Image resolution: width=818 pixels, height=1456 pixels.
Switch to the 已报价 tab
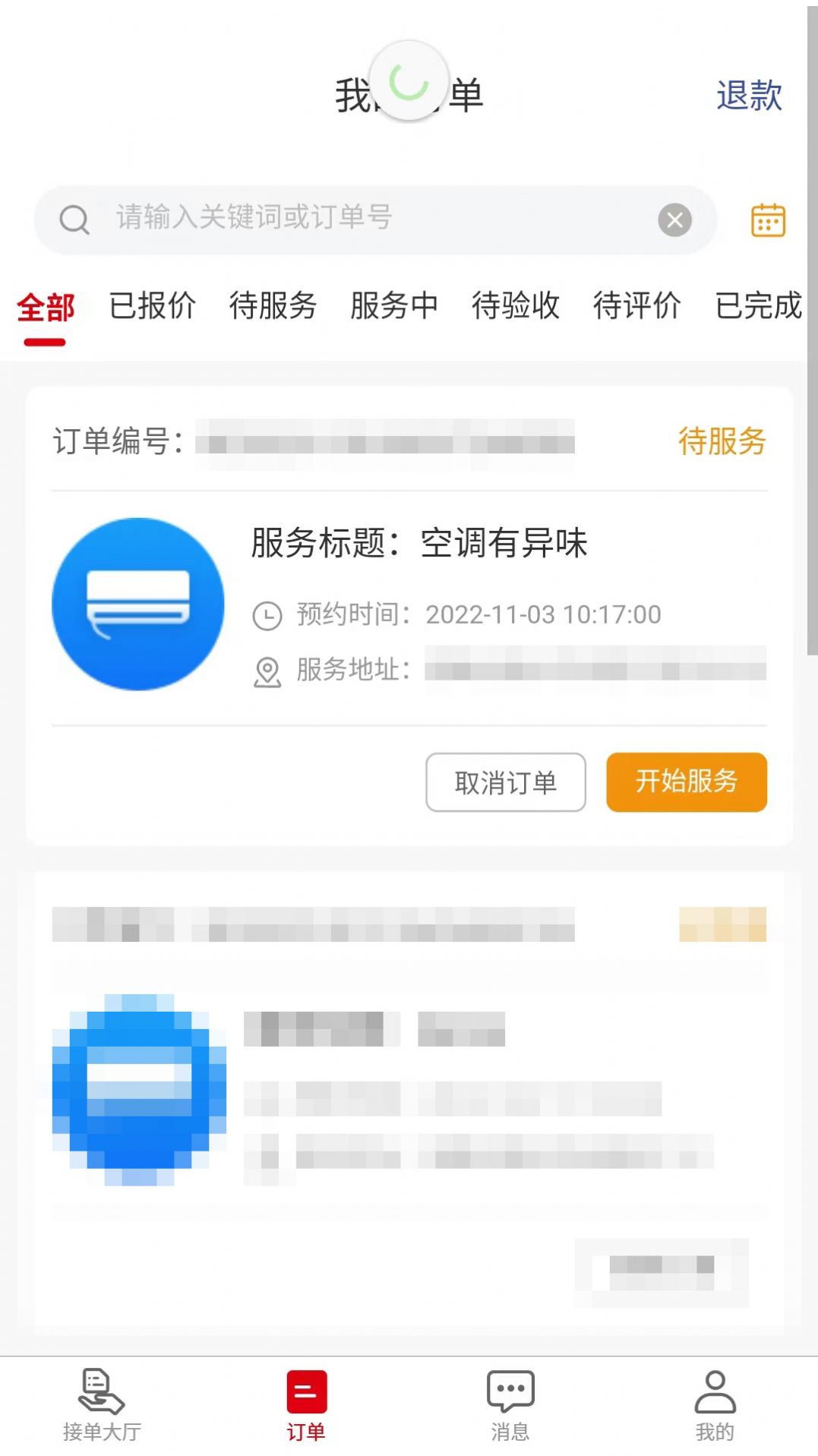tap(152, 306)
